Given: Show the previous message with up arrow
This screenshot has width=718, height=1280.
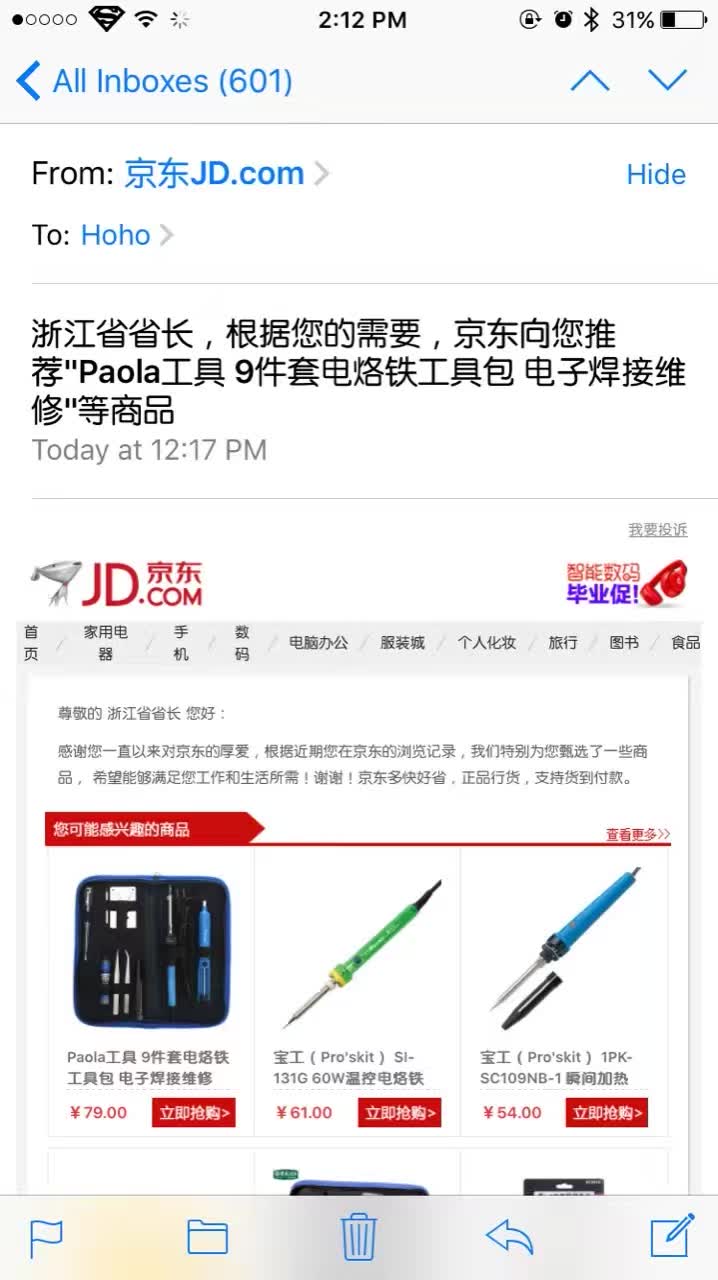Looking at the screenshot, I should point(590,81).
